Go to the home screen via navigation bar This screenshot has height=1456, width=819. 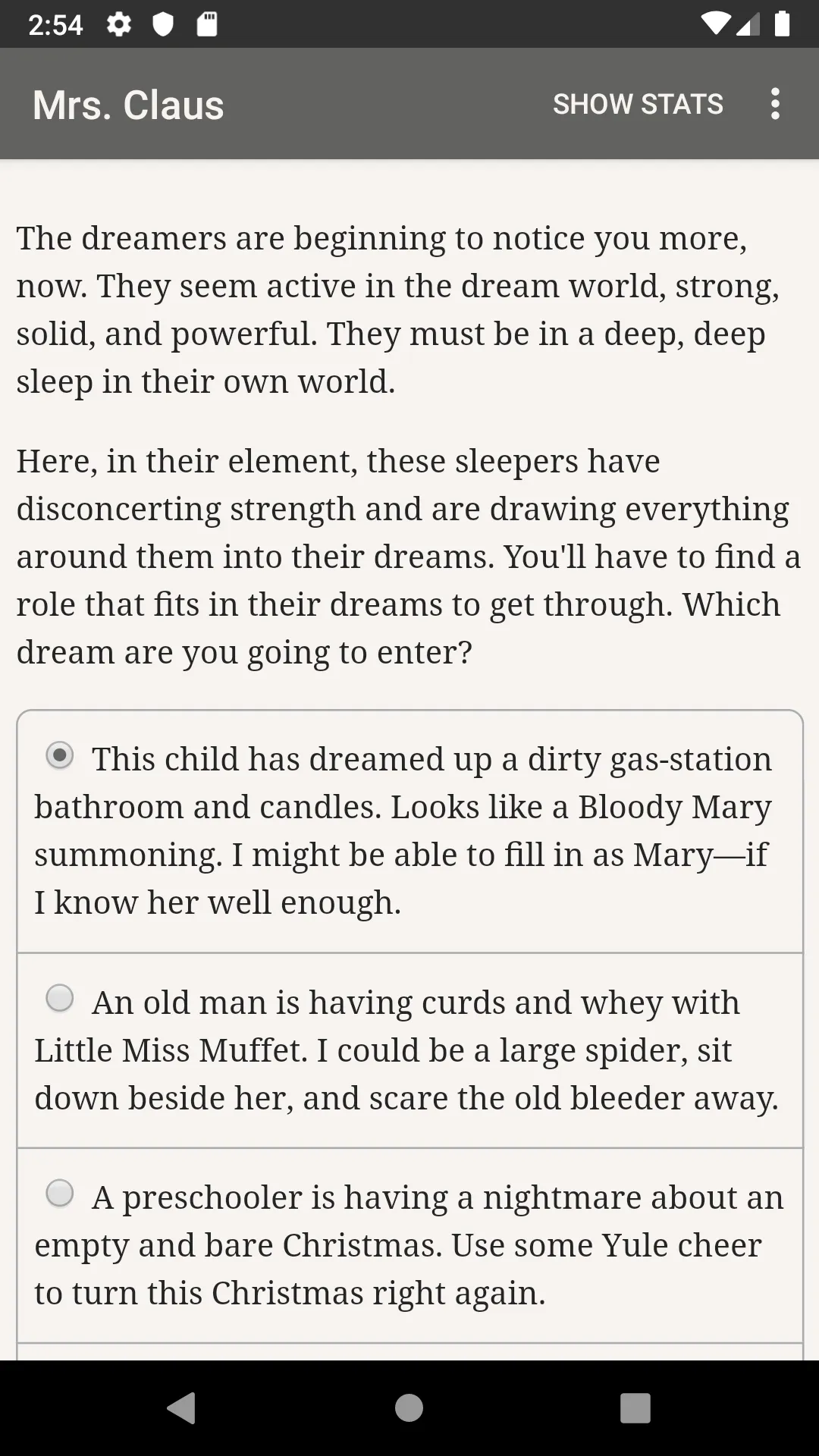[409, 1408]
